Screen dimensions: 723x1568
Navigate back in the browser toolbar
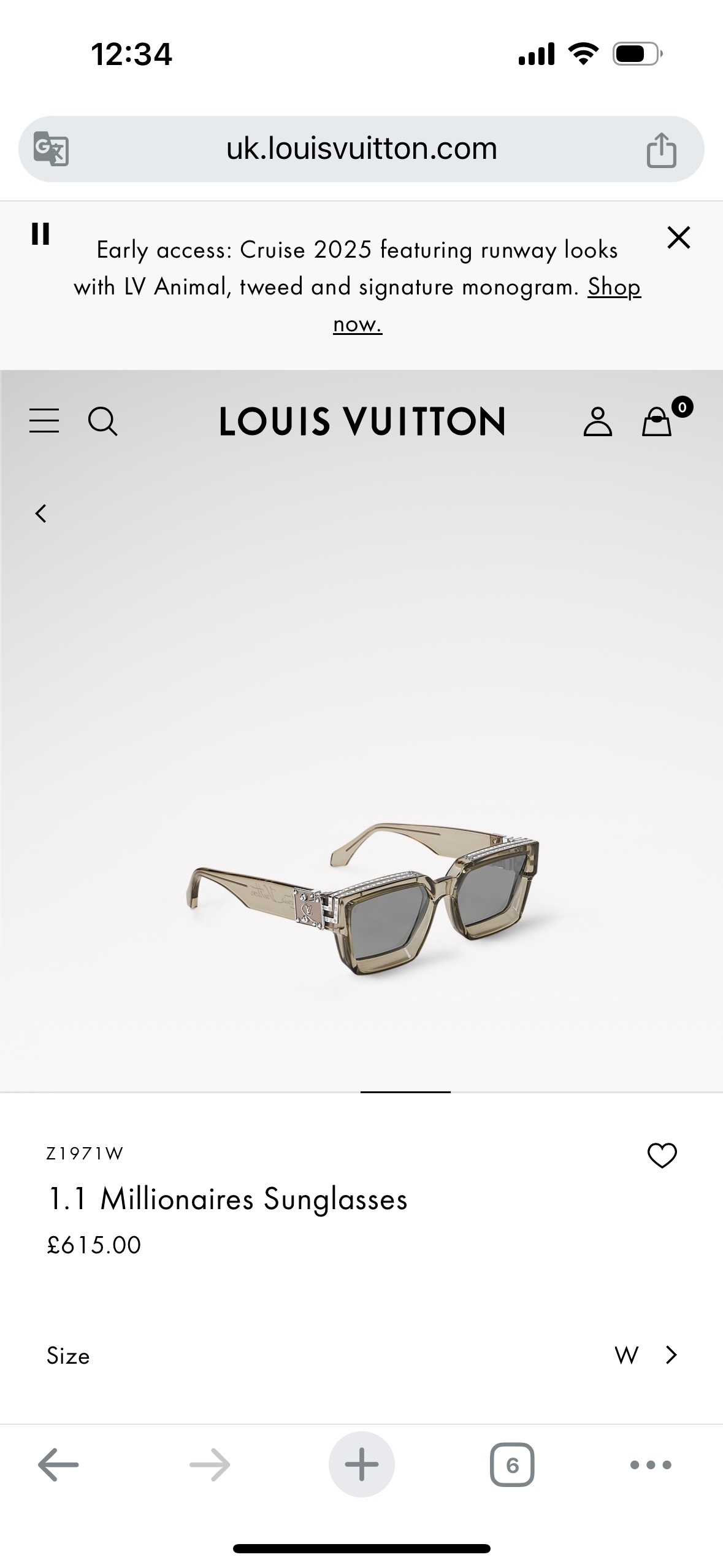(x=58, y=1465)
